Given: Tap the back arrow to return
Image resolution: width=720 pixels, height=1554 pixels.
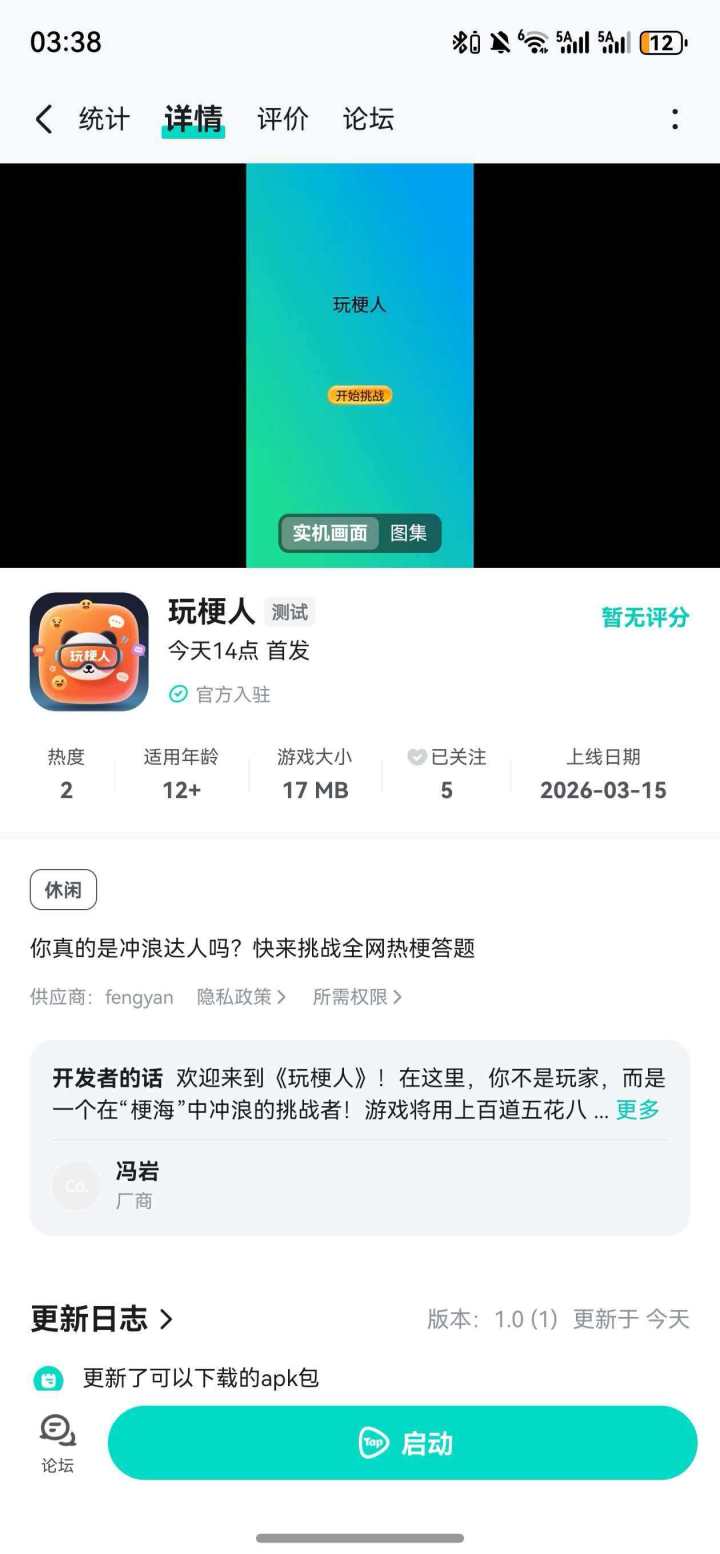Looking at the screenshot, I should pos(44,118).
